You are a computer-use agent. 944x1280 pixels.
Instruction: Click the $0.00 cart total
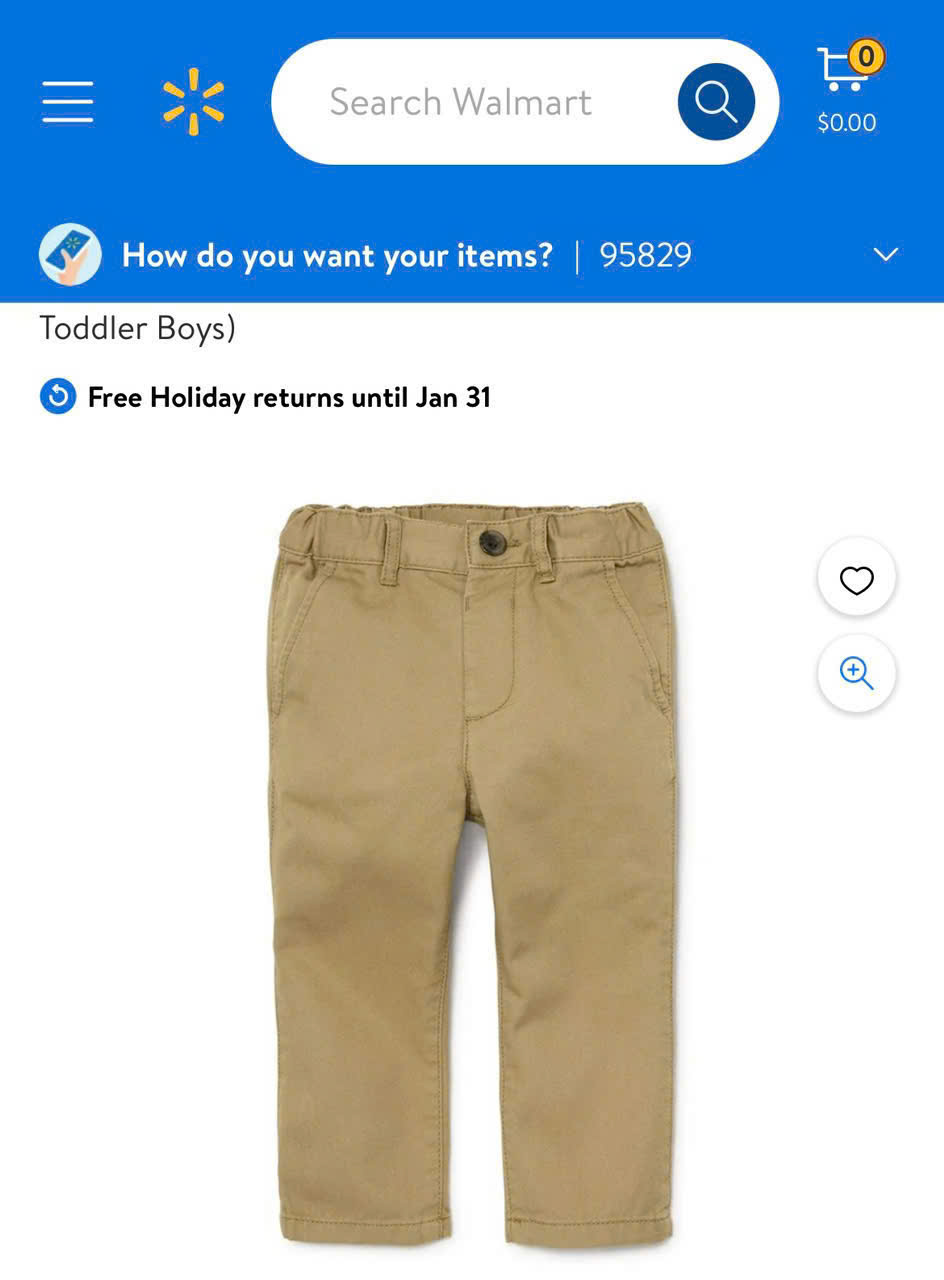845,122
